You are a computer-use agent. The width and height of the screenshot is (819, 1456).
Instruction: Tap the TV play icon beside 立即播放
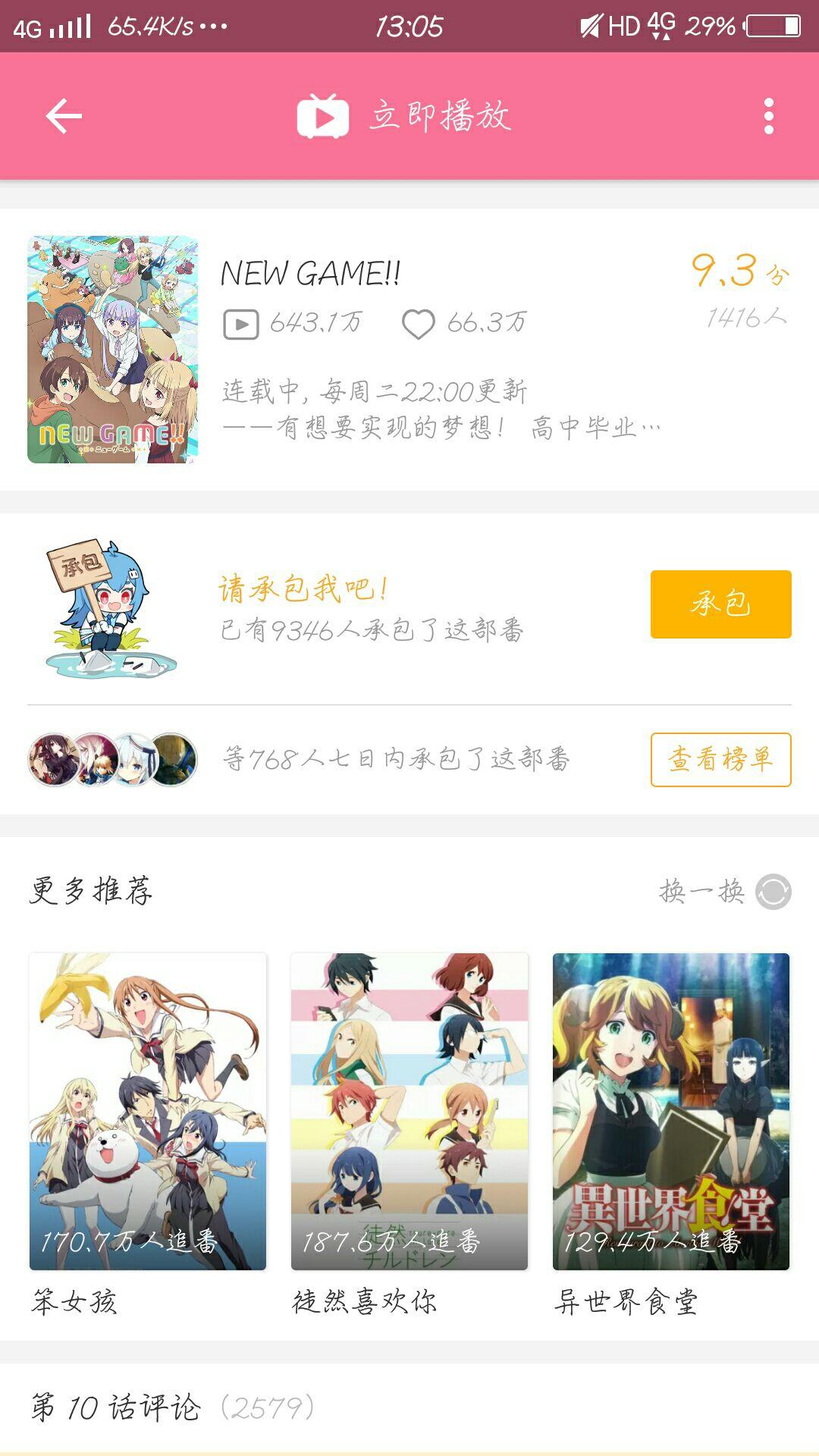(x=322, y=118)
